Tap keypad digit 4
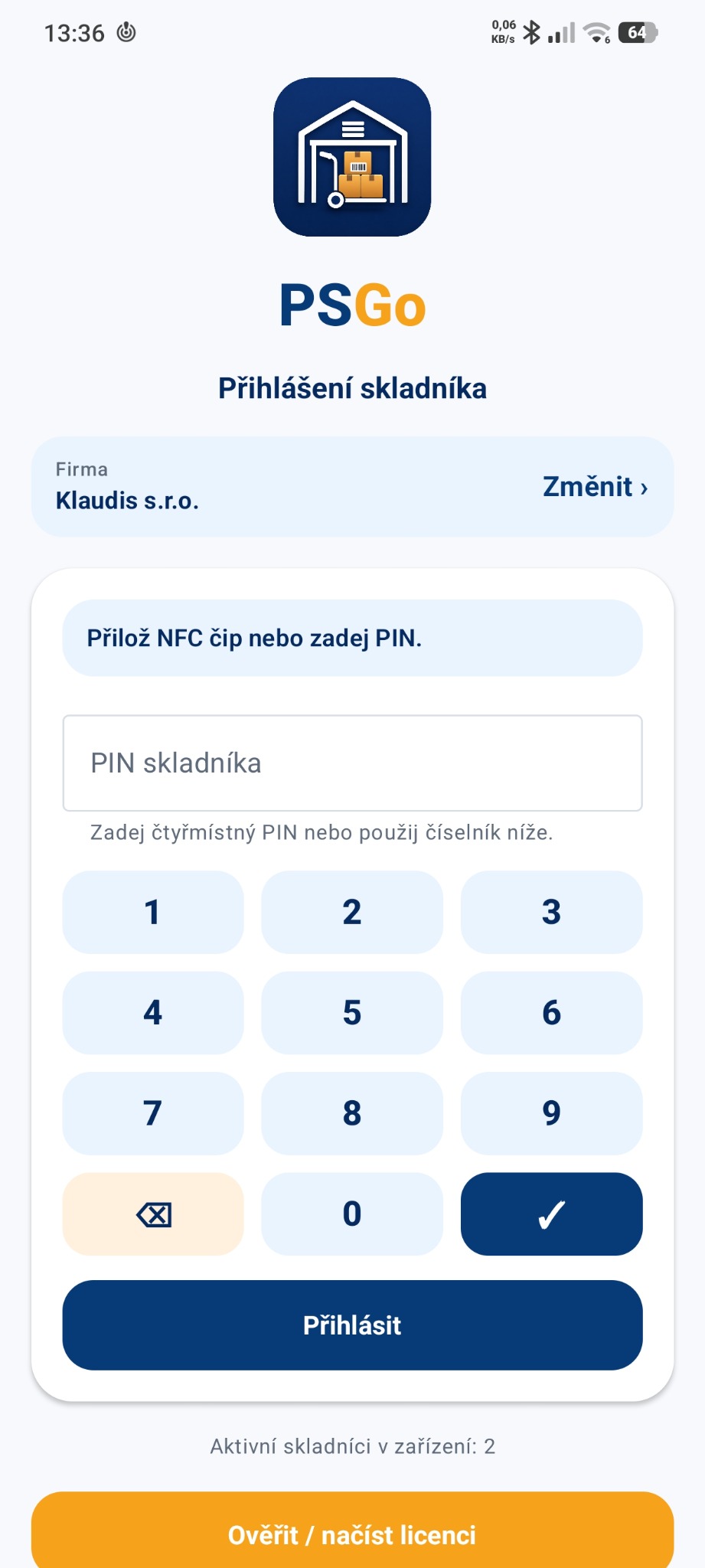Viewport: 705px width, 1568px height. (153, 1013)
